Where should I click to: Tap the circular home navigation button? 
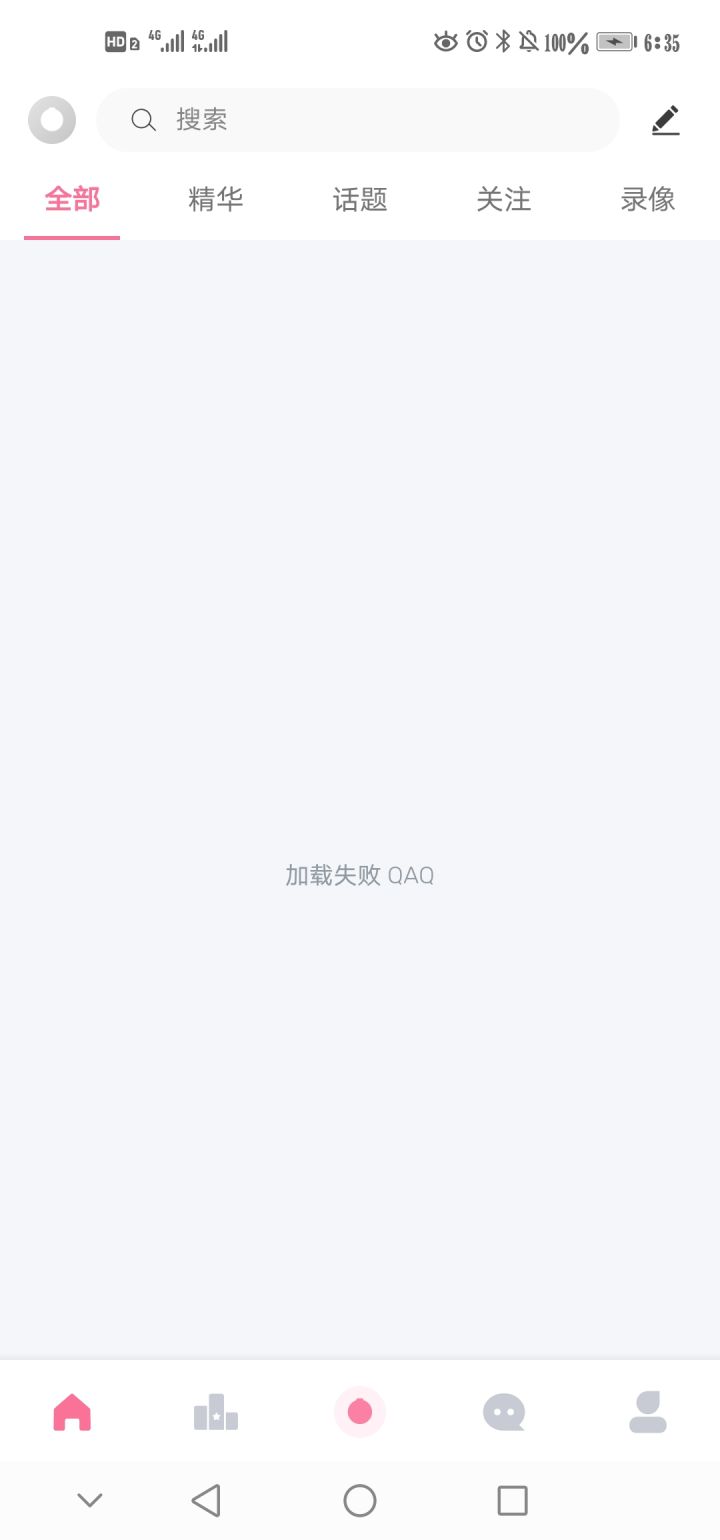point(360,1500)
